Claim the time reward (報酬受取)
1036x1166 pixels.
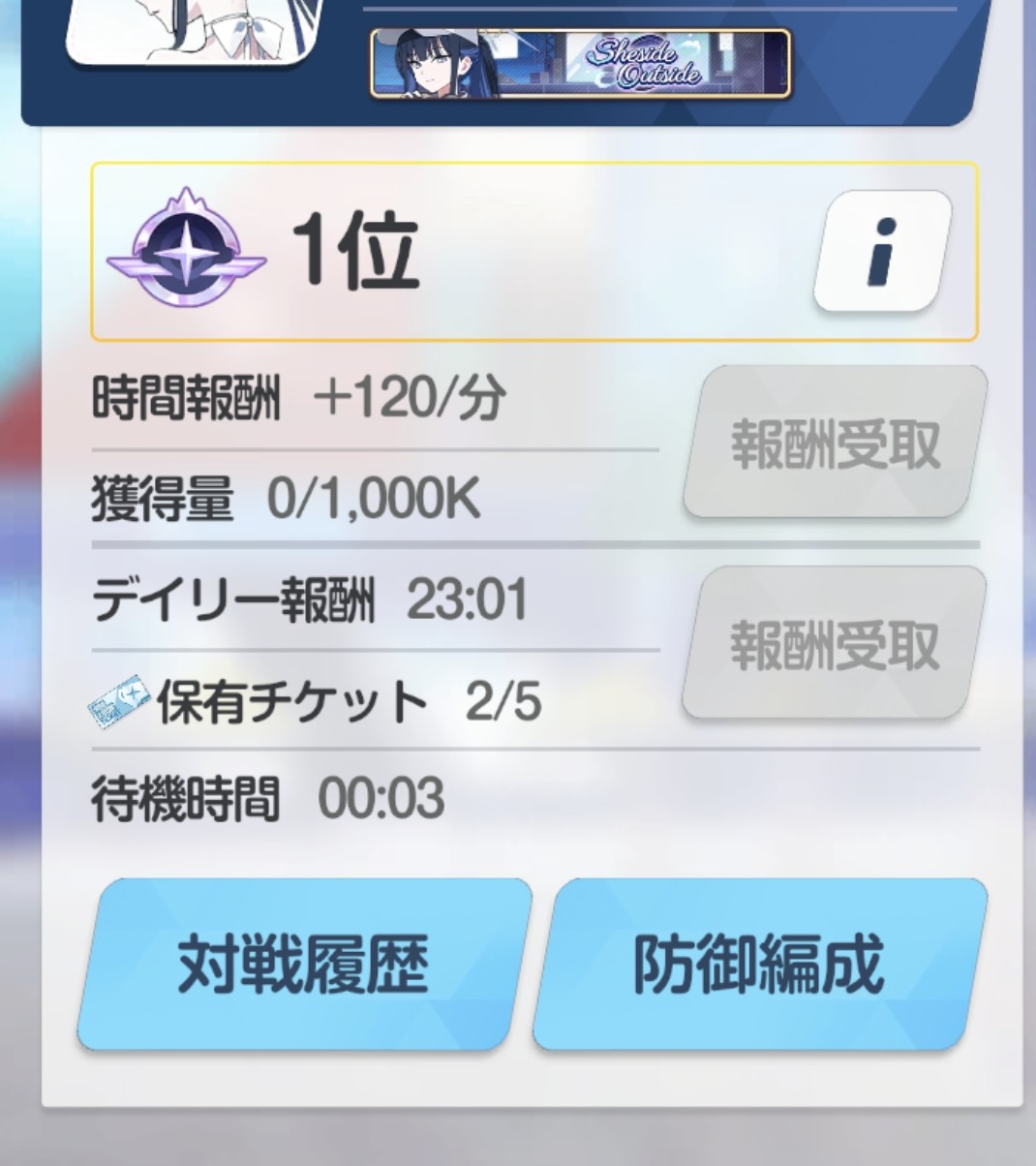[x=835, y=444]
